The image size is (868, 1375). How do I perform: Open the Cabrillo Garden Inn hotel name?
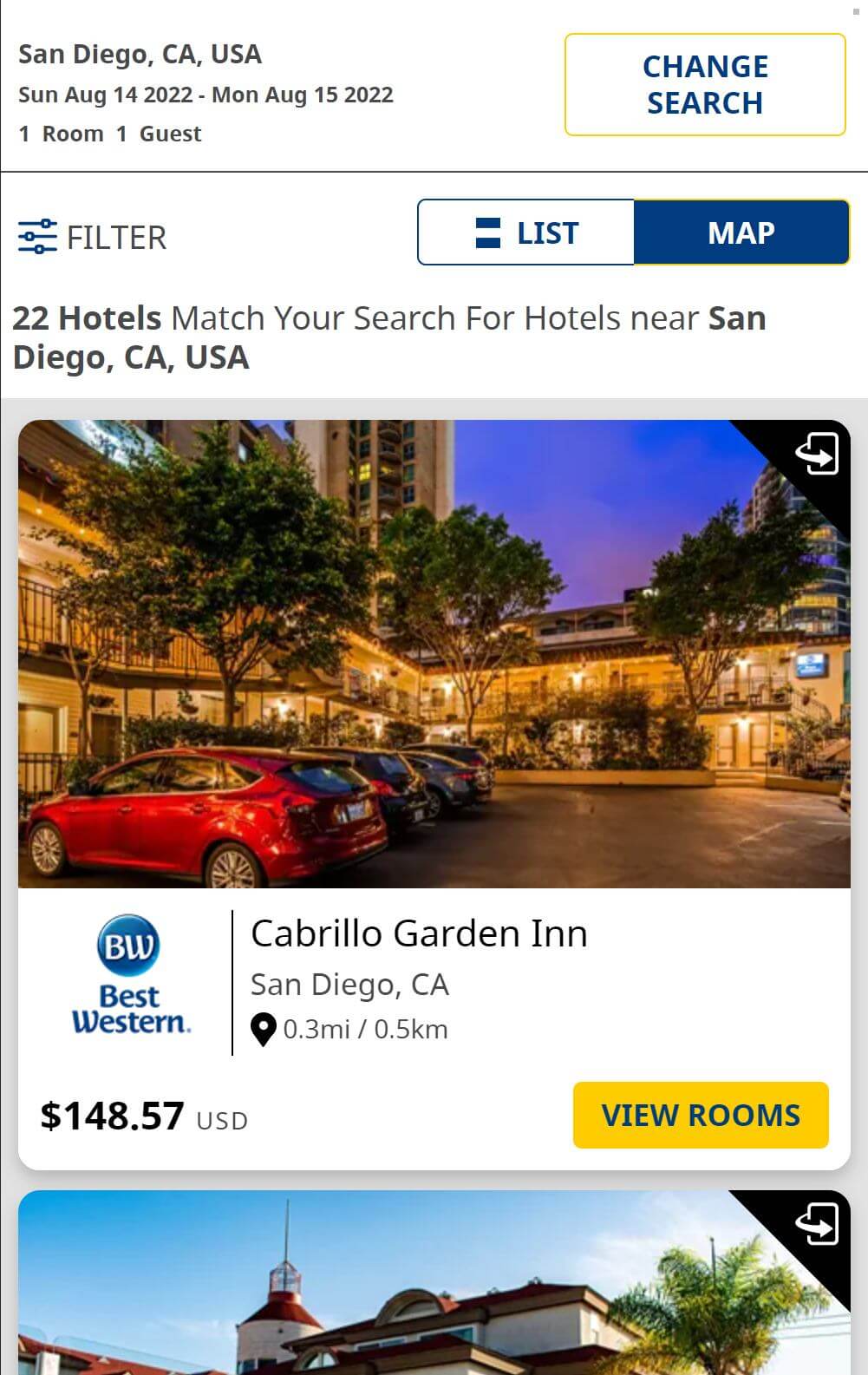[x=419, y=934]
